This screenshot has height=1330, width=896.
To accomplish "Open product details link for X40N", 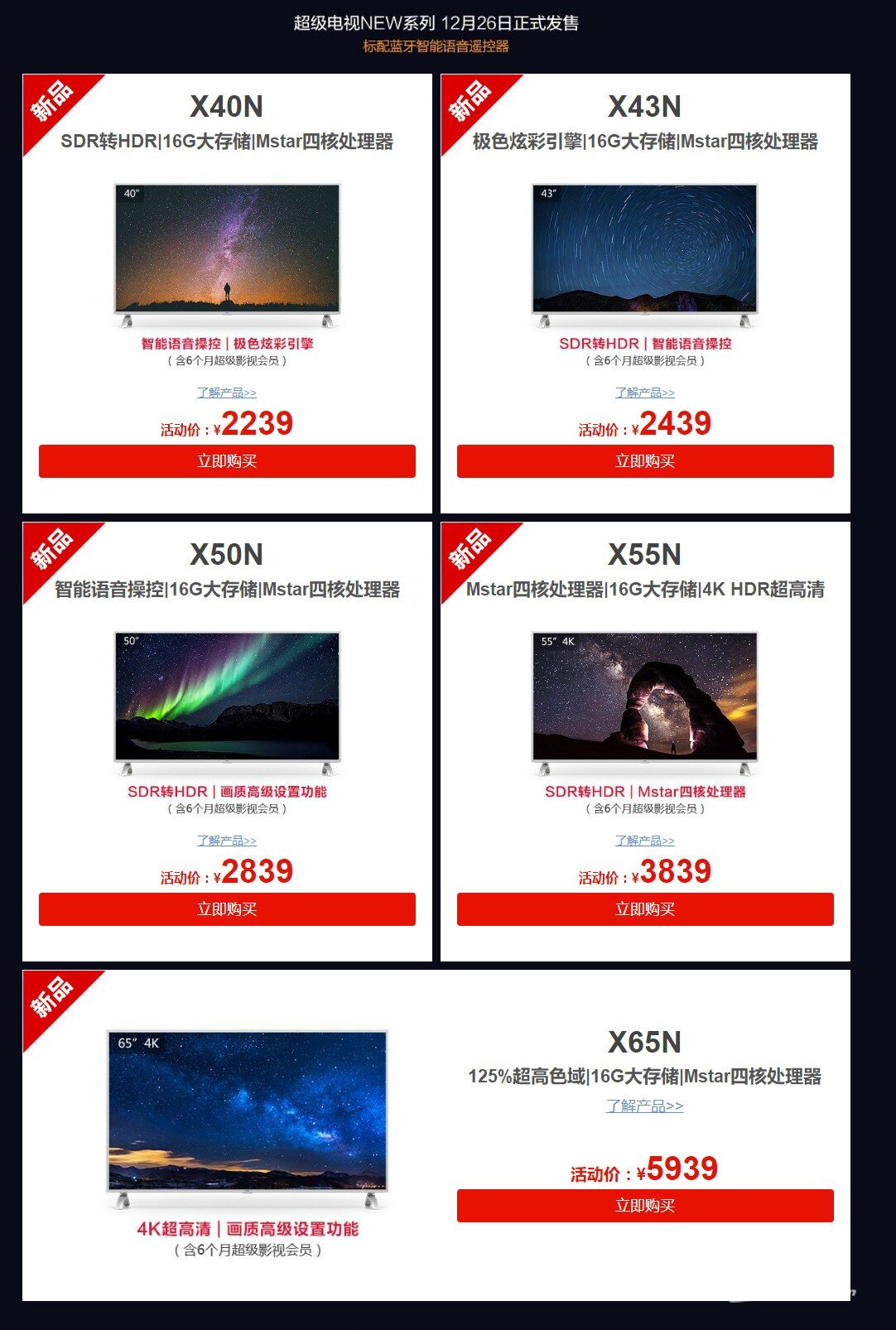I will (227, 393).
